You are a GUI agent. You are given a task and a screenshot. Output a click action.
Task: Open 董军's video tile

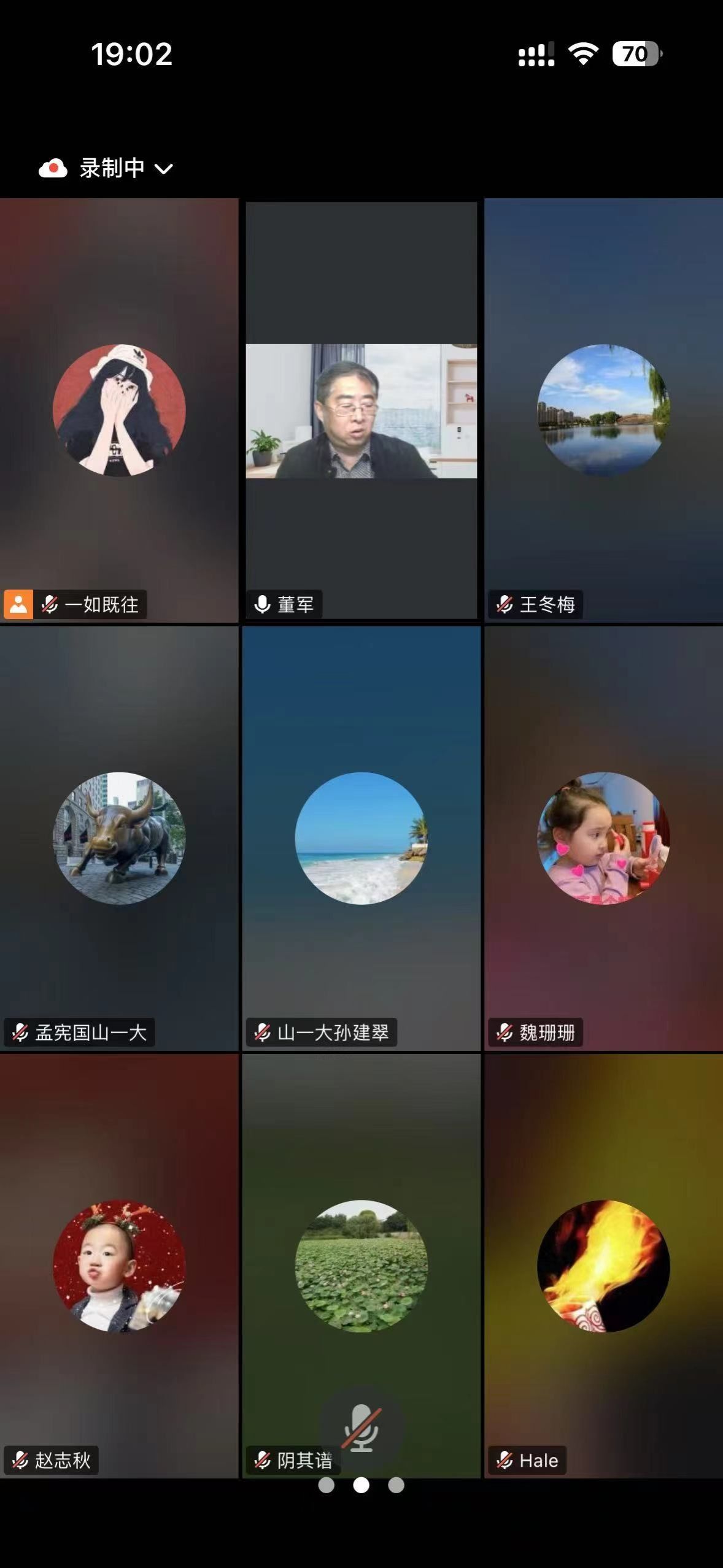coord(361,411)
